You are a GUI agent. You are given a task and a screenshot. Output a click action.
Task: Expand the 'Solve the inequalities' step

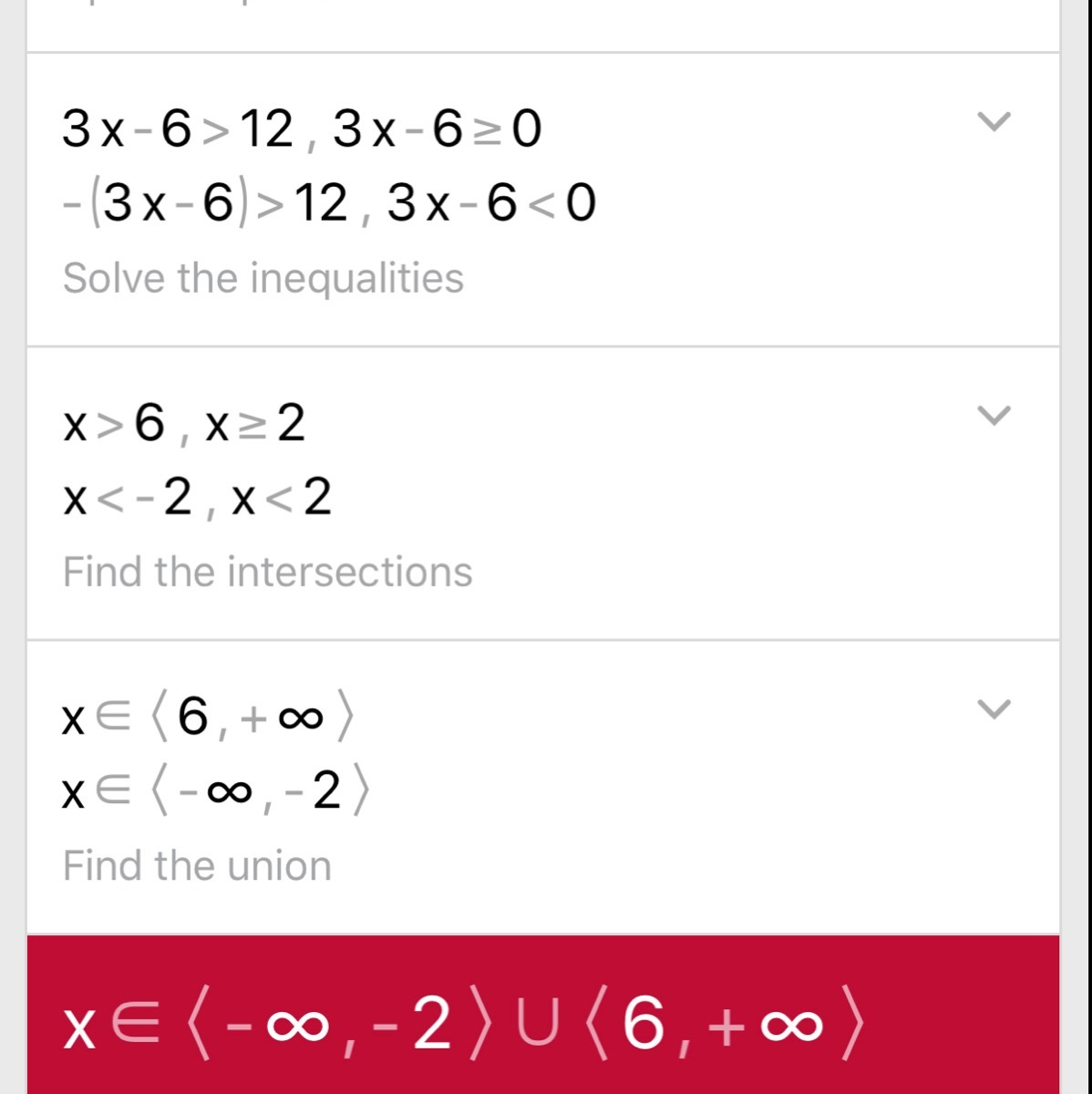(994, 121)
